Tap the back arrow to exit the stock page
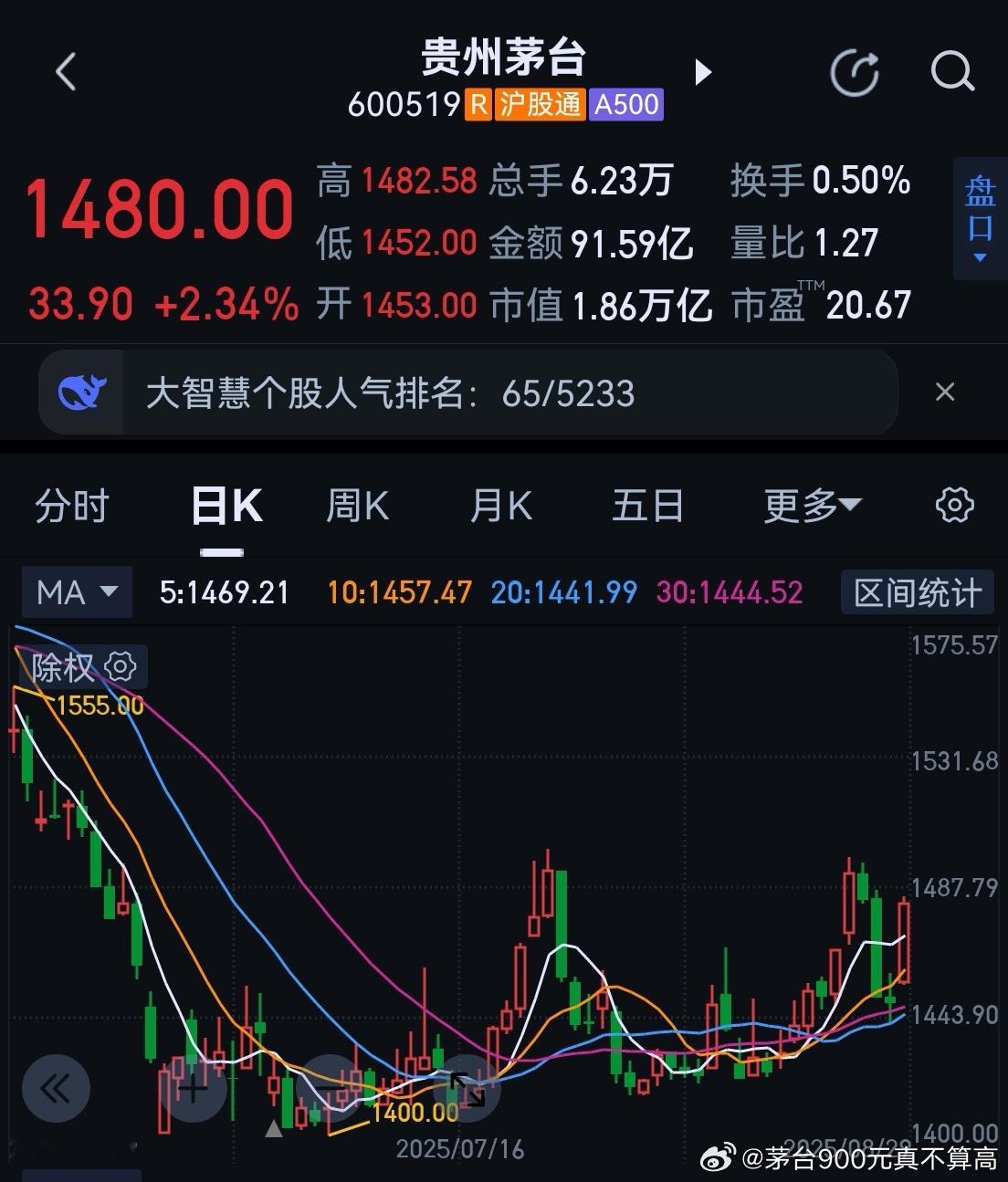This screenshot has width=1008, height=1182. pos(65,71)
